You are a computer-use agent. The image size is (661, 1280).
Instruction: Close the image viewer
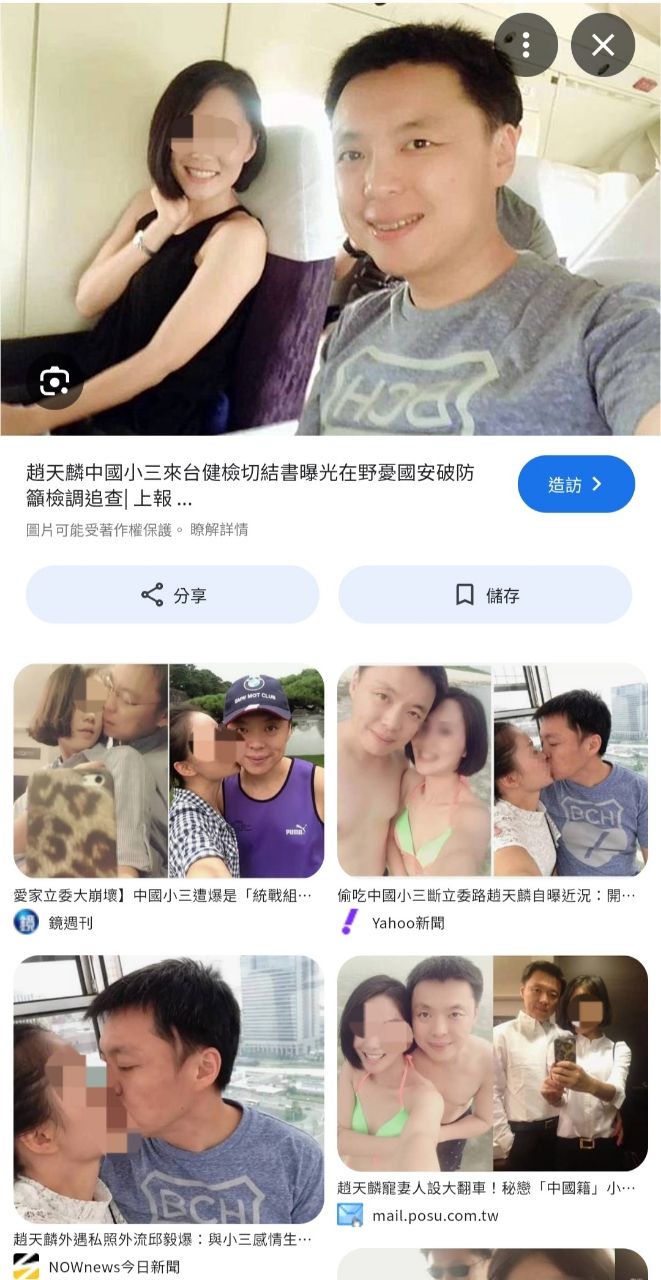[x=603, y=45]
